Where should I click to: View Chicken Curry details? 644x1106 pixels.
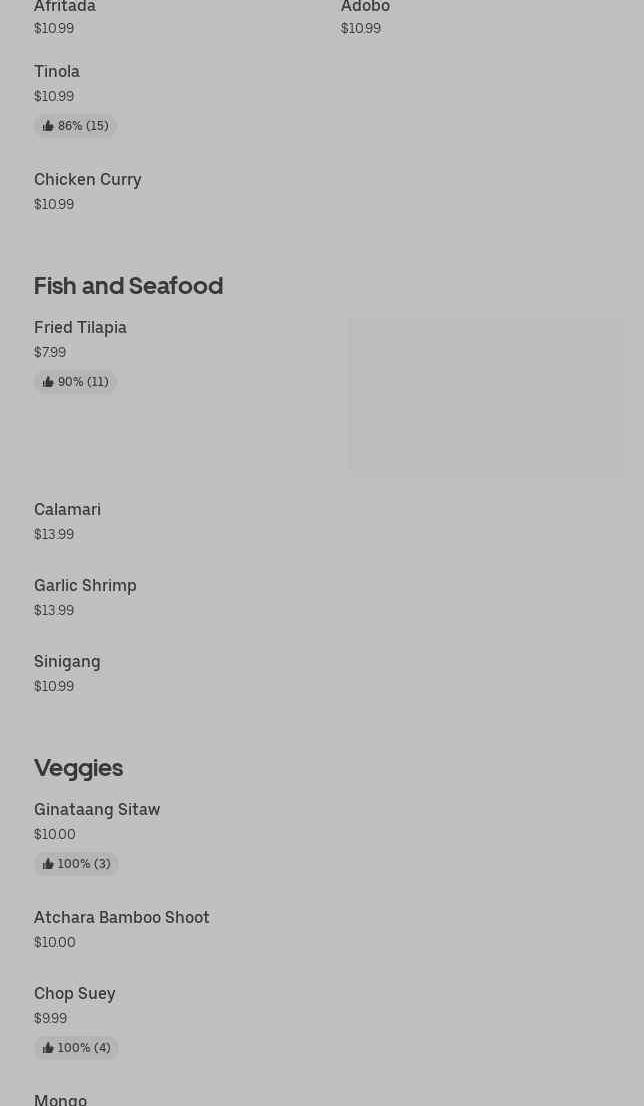pos(88,180)
